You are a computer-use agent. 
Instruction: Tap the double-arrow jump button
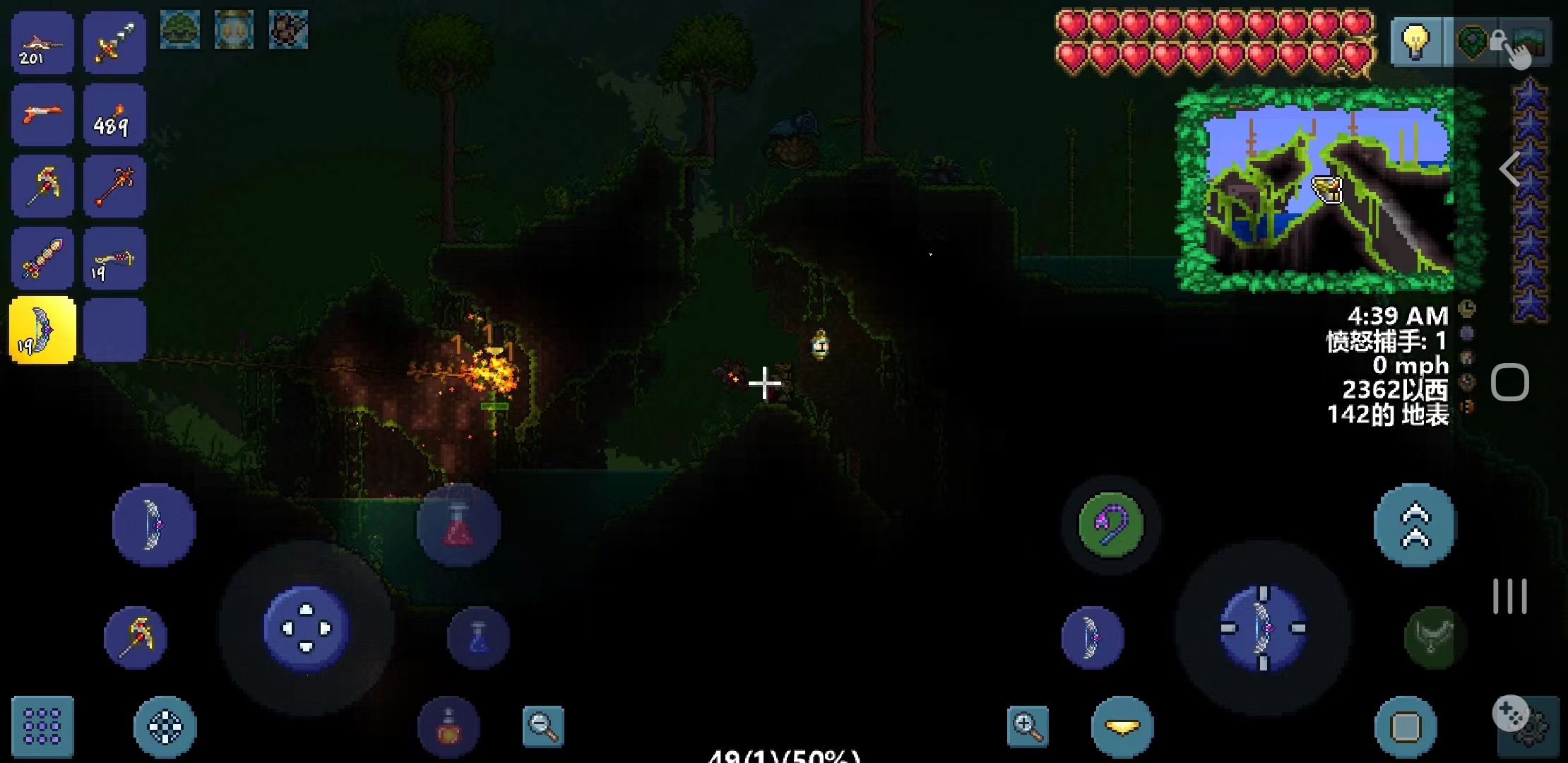point(1415,526)
